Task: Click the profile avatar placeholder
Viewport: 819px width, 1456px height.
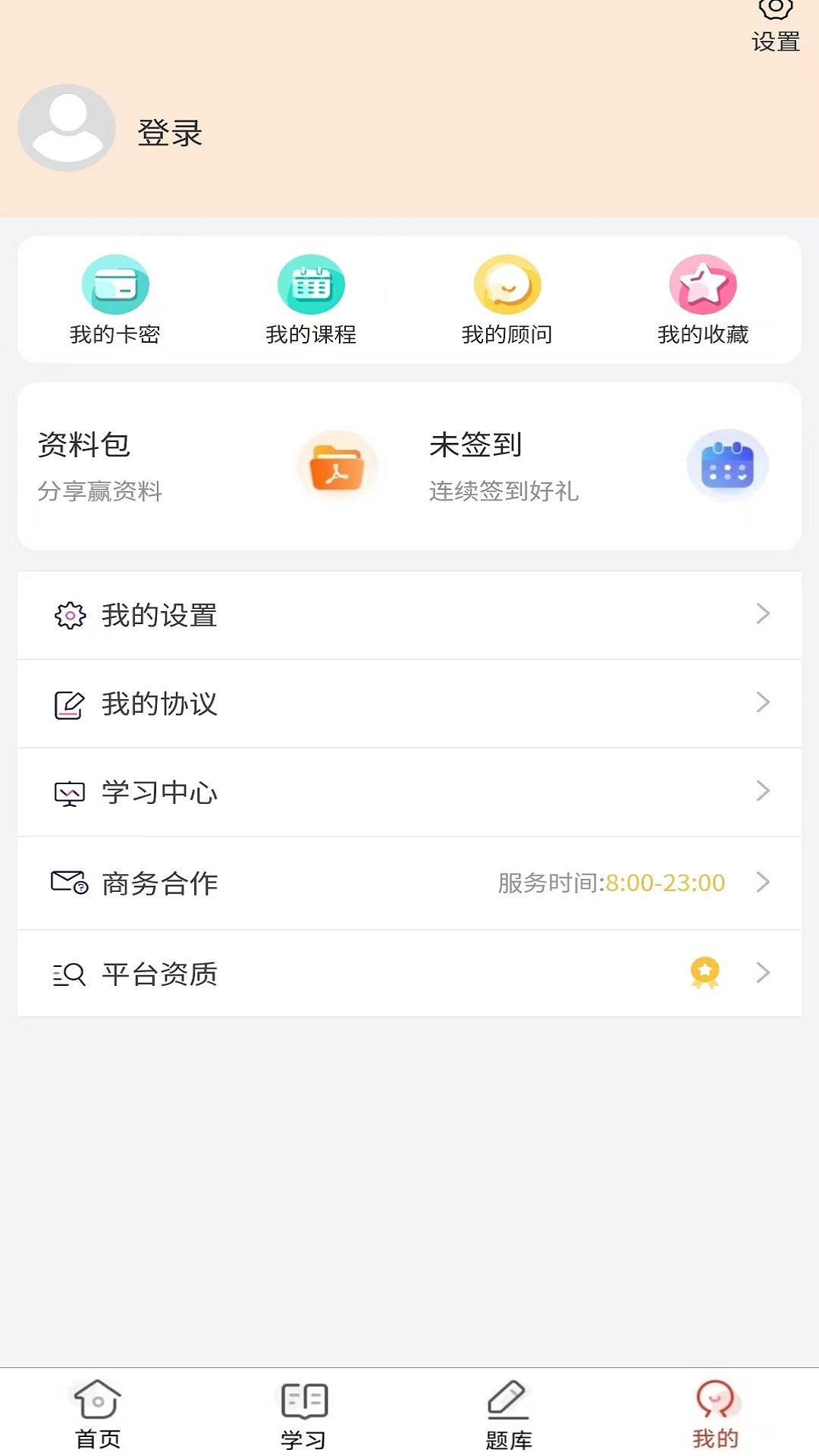Action: click(65, 126)
